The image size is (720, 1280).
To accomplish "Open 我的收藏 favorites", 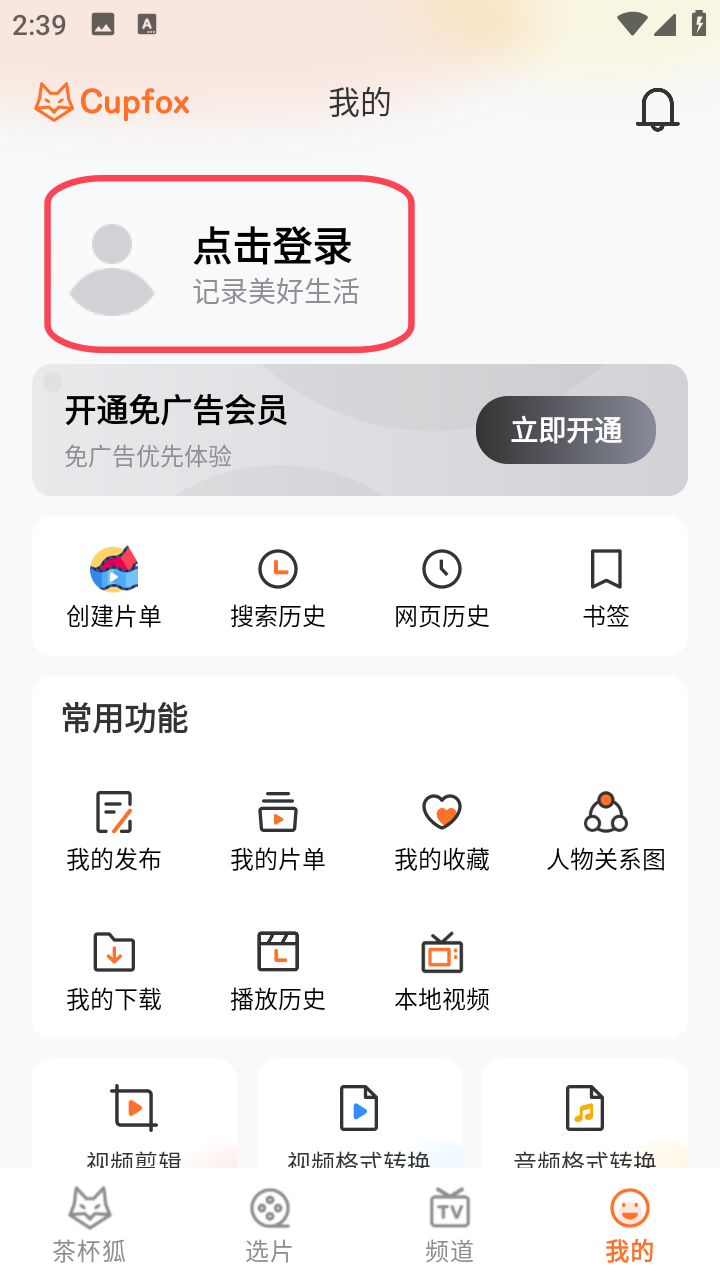I will click(x=442, y=831).
